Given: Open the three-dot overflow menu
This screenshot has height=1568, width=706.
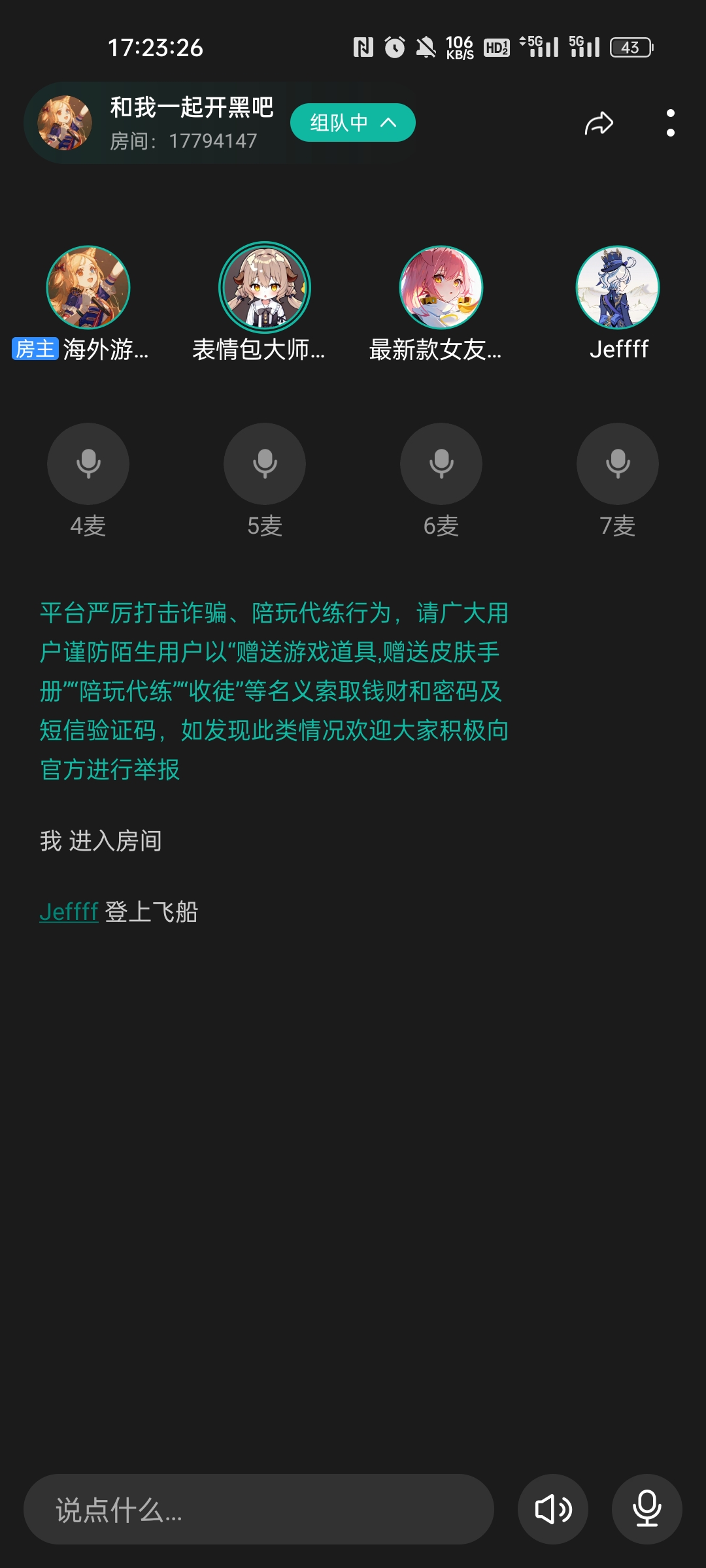Looking at the screenshot, I should (x=670, y=123).
